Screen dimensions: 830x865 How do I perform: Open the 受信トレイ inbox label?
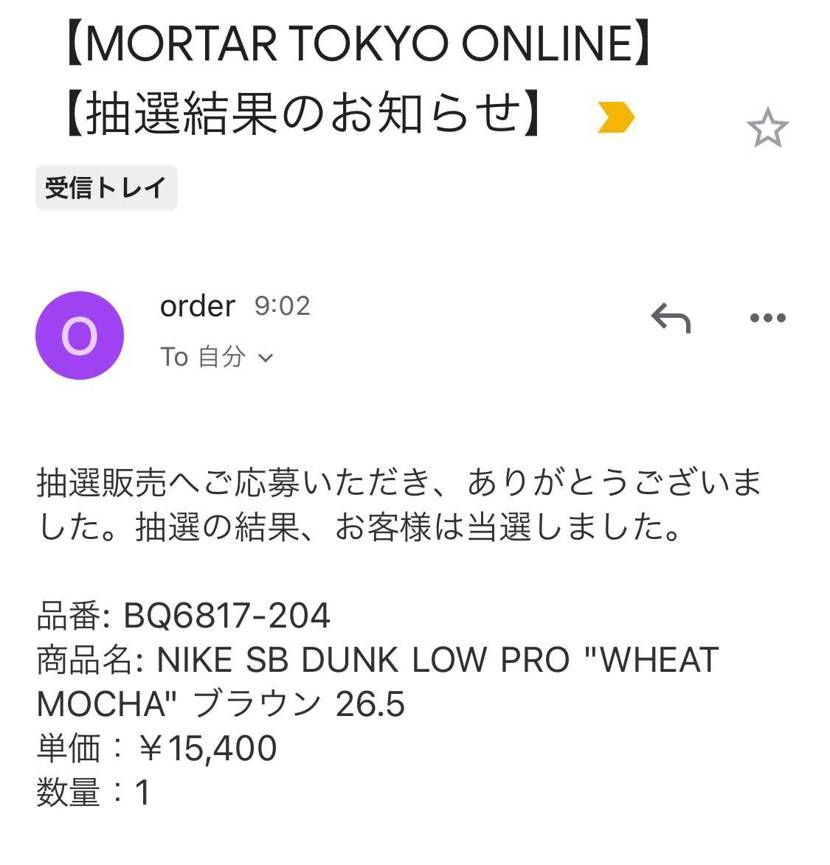[105, 187]
